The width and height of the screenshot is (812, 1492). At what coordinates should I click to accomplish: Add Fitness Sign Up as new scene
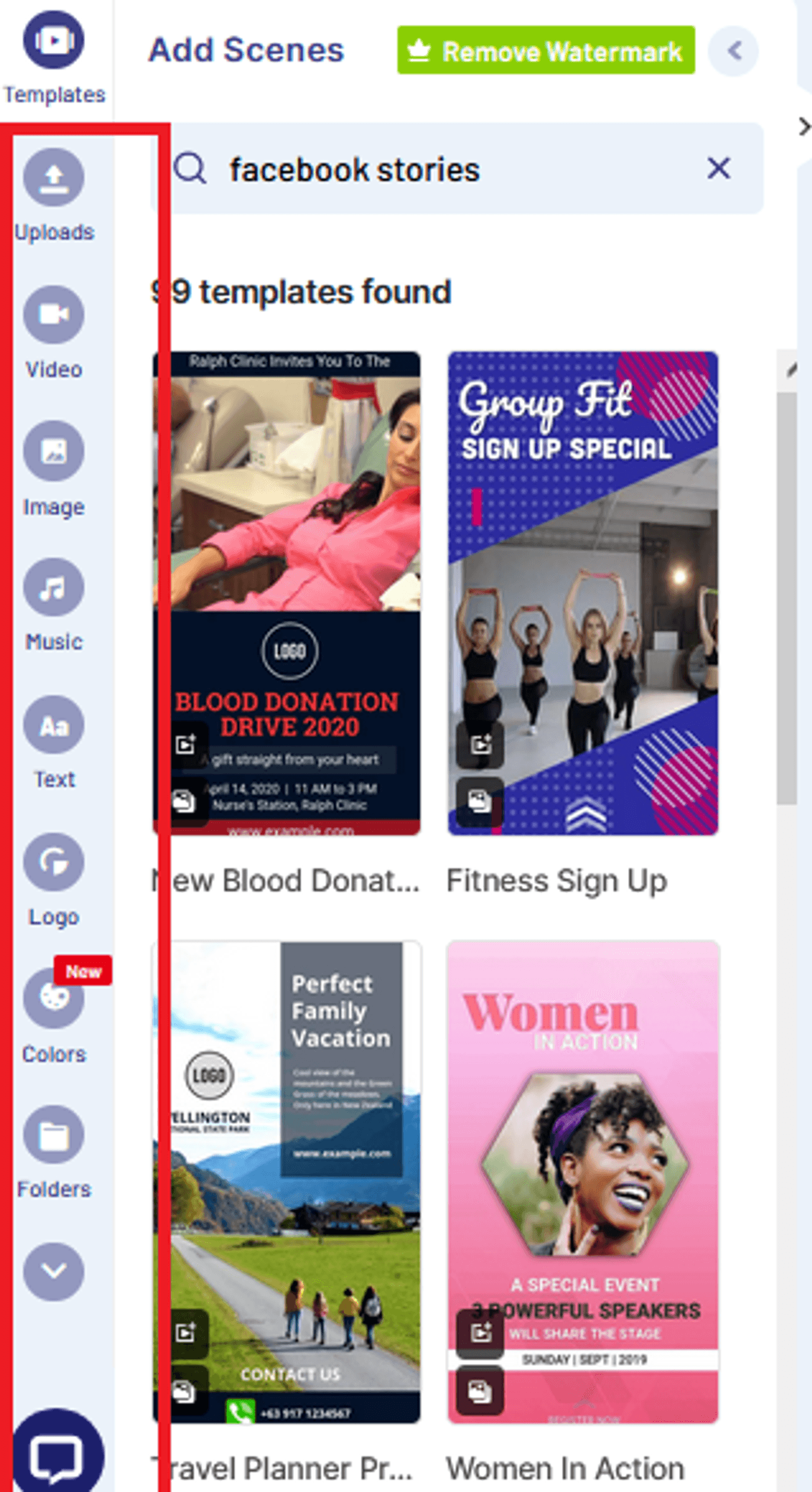(480, 744)
